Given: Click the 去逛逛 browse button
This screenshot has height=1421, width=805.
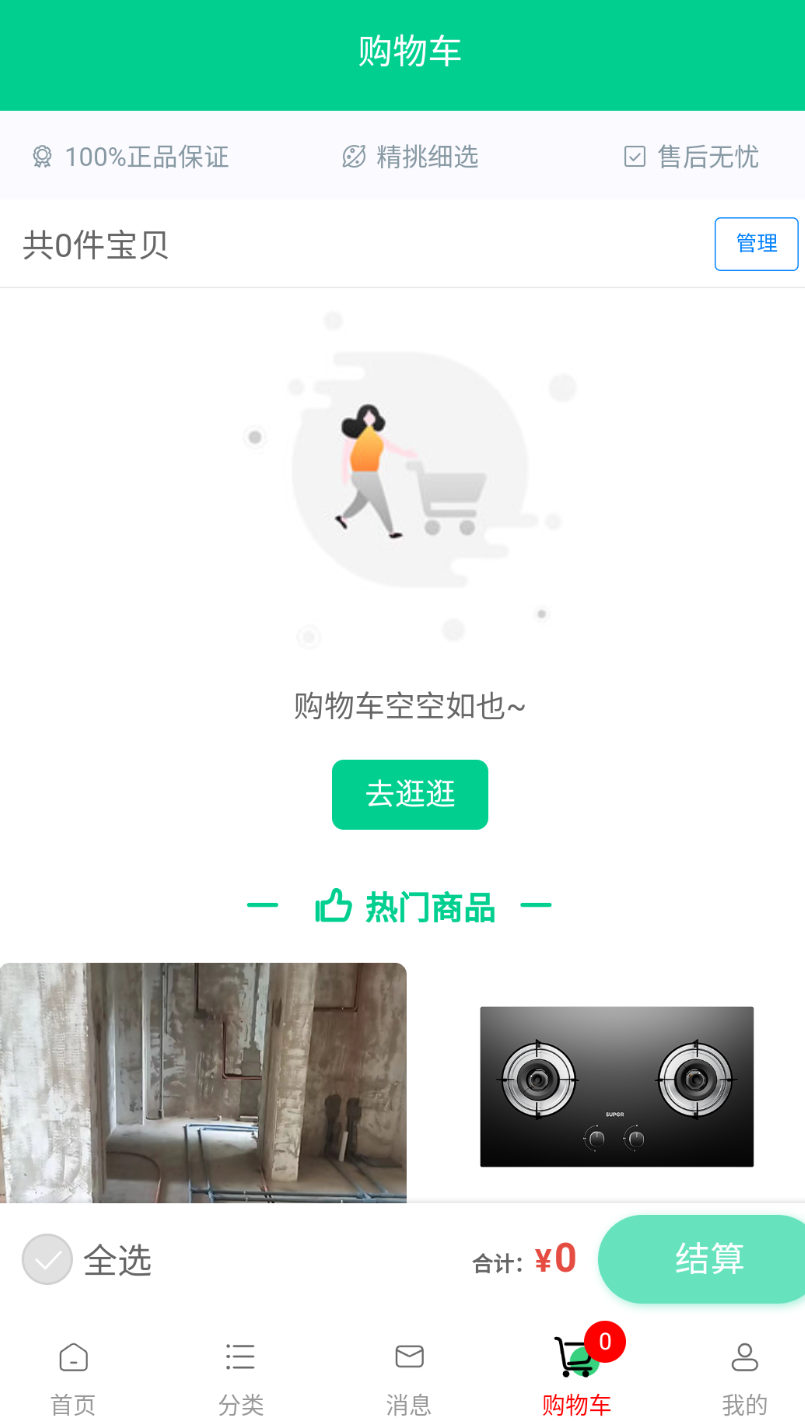Looking at the screenshot, I should click(410, 794).
